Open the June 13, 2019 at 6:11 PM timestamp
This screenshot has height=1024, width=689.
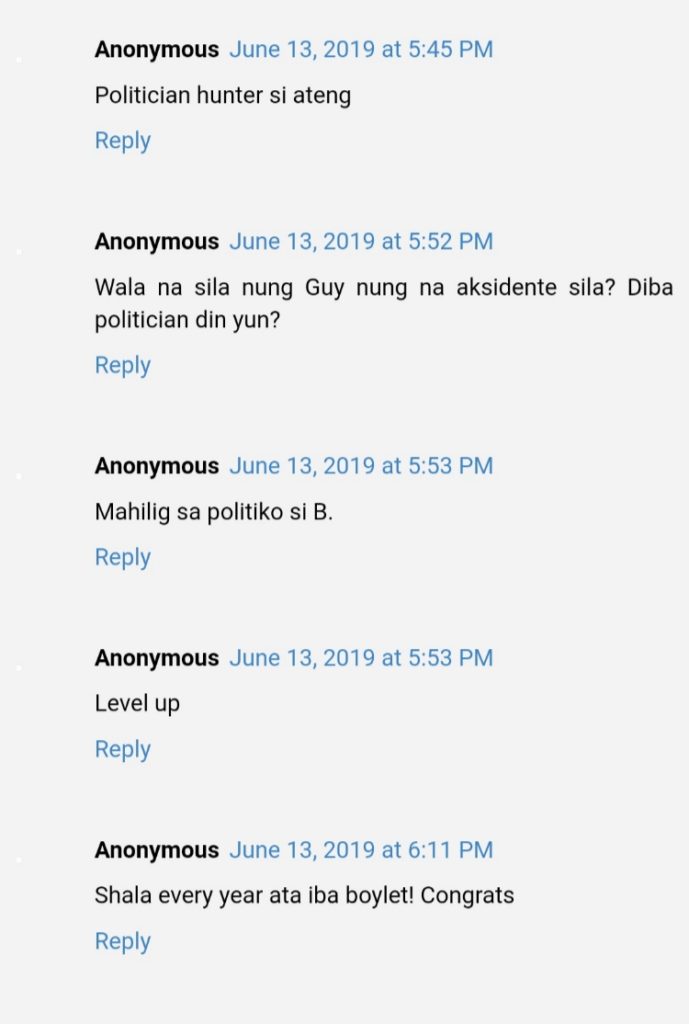(361, 850)
